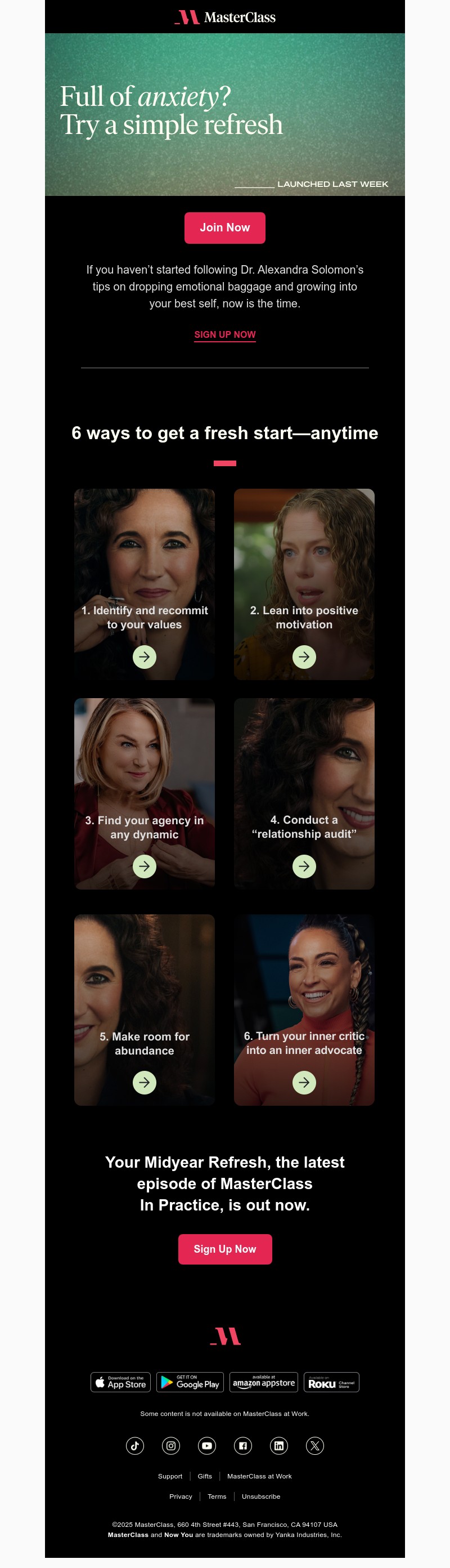Open the Google Play badge
The image size is (450, 1568).
[x=190, y=1382]
